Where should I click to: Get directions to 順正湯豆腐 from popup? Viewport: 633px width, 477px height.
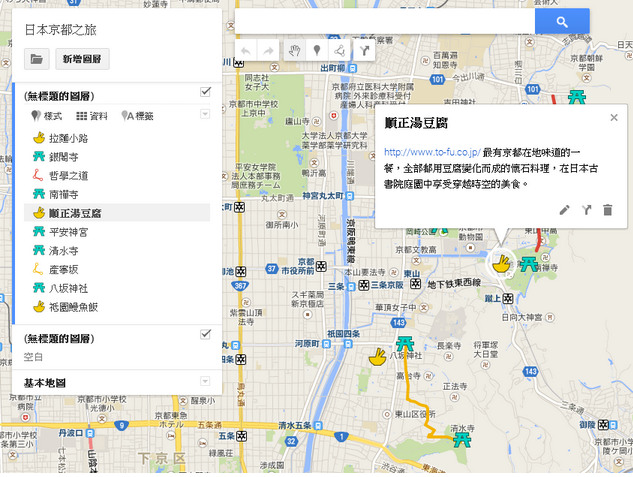586,210
